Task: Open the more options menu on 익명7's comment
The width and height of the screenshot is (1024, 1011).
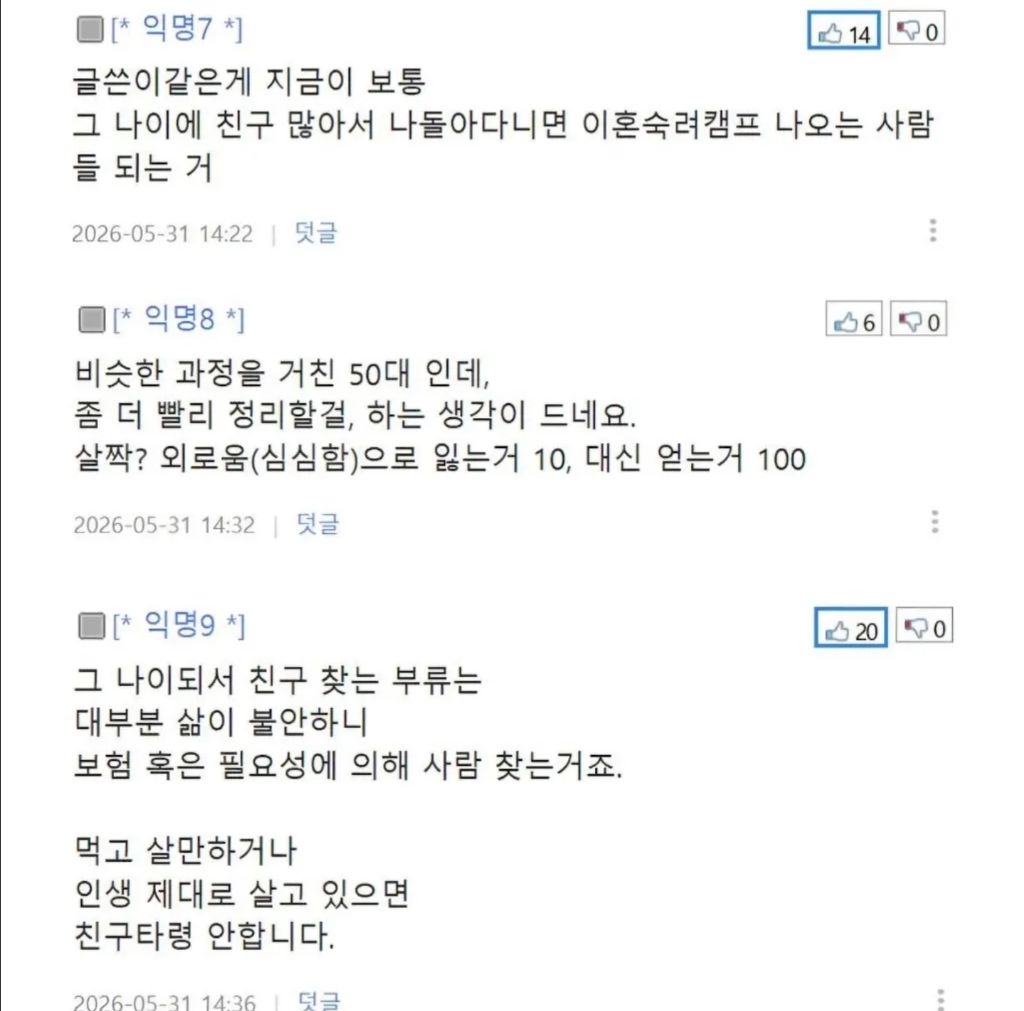Action: (x=933, y=231)
